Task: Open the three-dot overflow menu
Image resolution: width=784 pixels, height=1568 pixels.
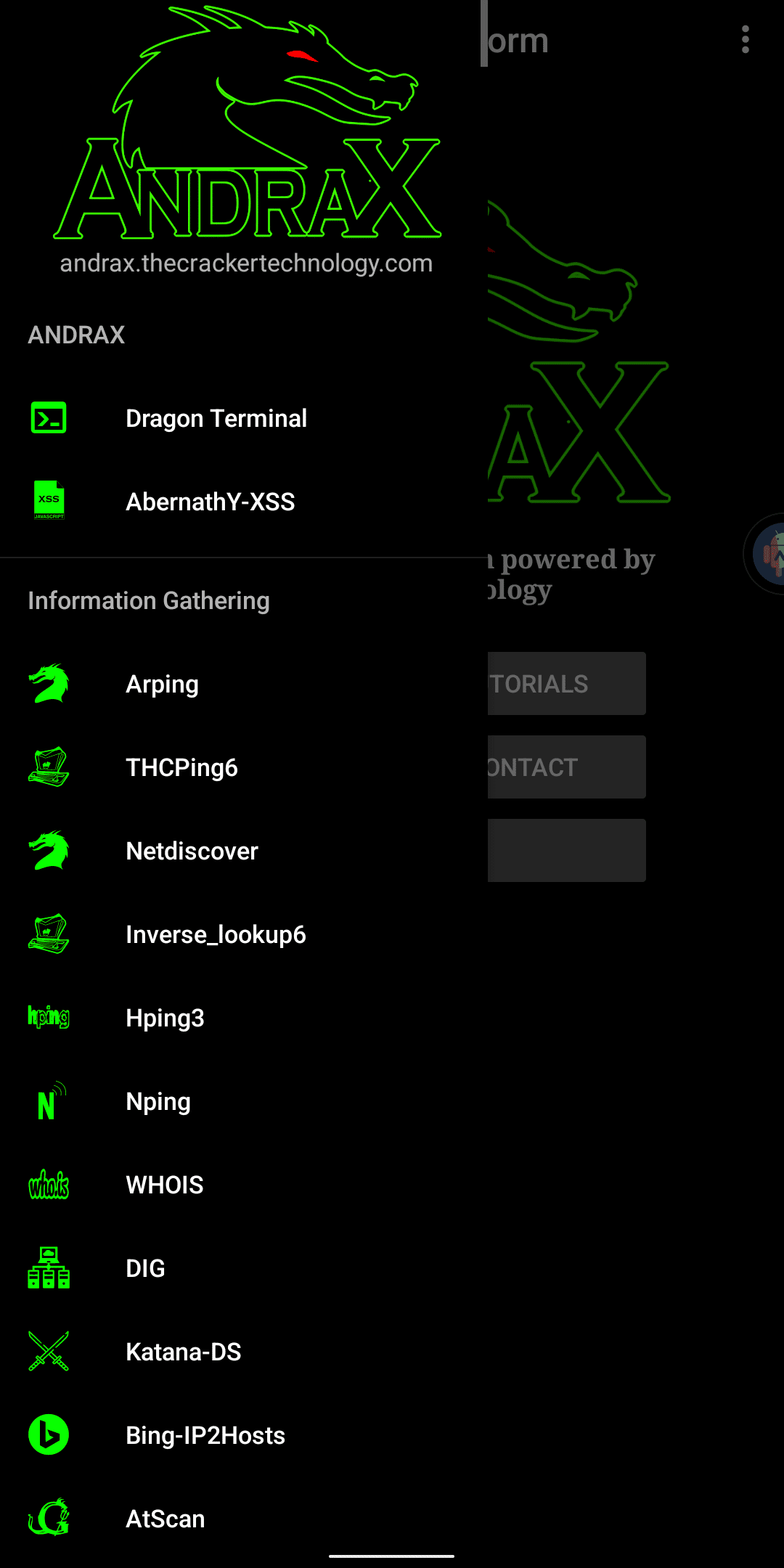Action: (745, 40)
